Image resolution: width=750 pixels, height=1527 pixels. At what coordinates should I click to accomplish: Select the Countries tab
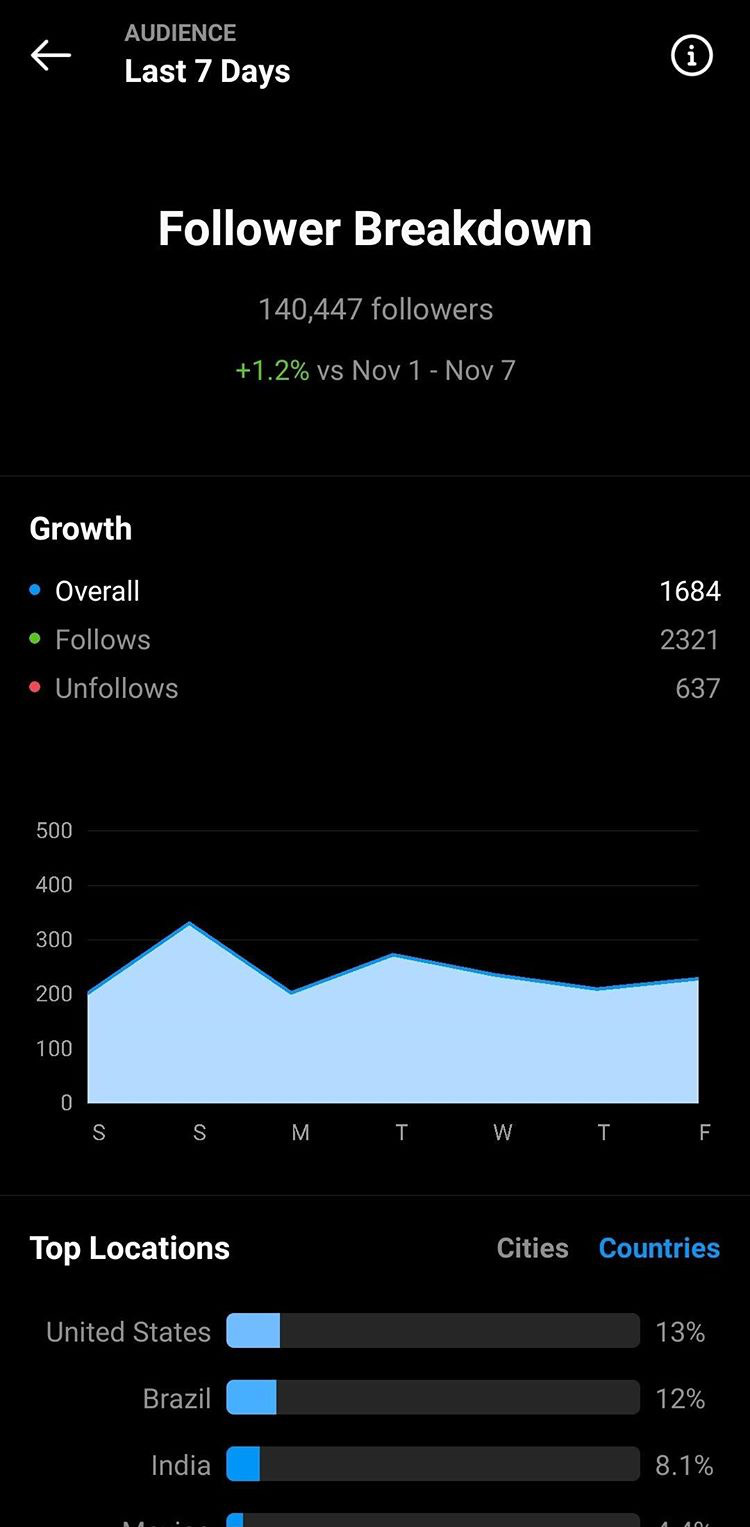[x=659, y=1248]
